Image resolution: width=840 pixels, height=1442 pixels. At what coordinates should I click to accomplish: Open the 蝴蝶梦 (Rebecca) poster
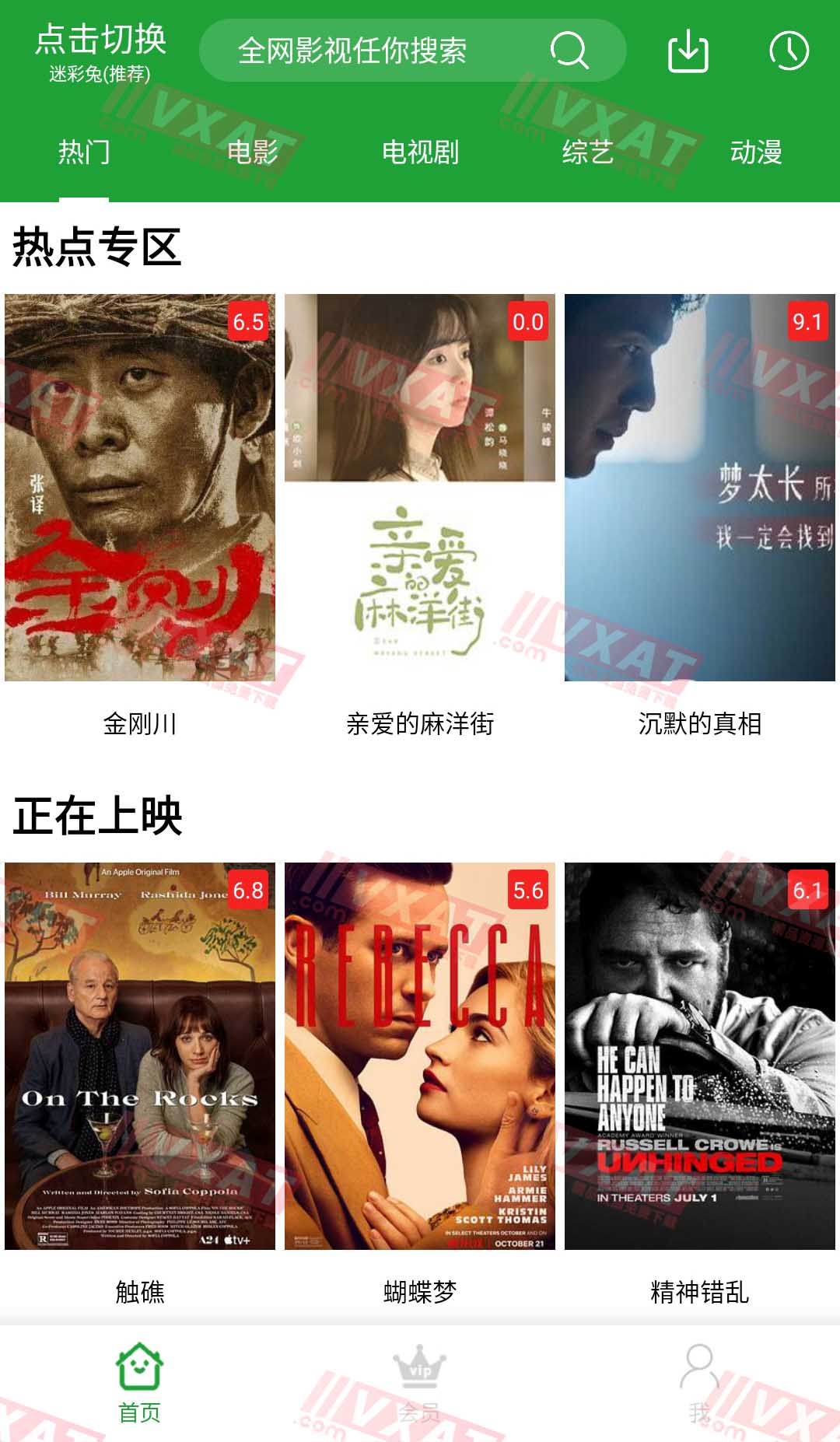coord(420,1058)
